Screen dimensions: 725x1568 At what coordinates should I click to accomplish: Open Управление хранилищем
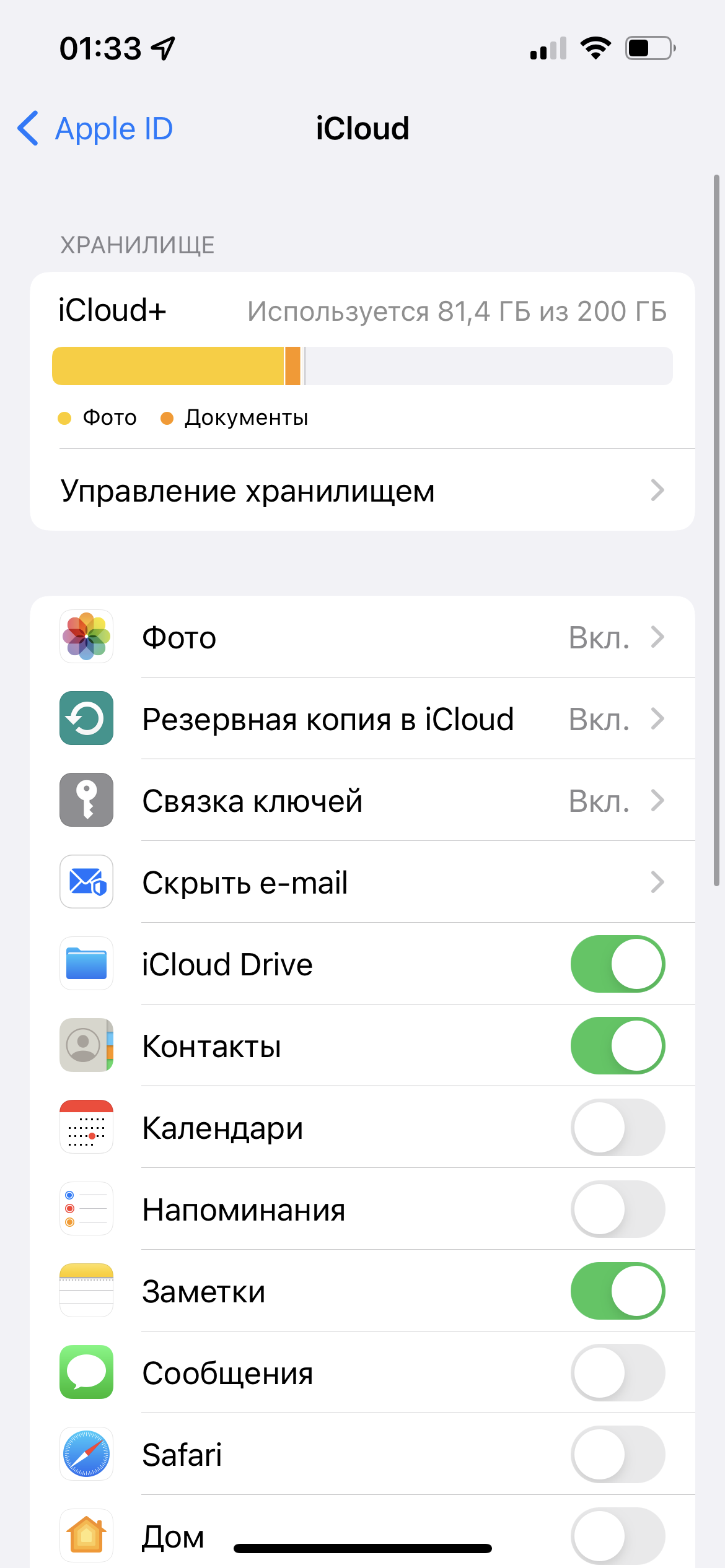coord(362,490)
